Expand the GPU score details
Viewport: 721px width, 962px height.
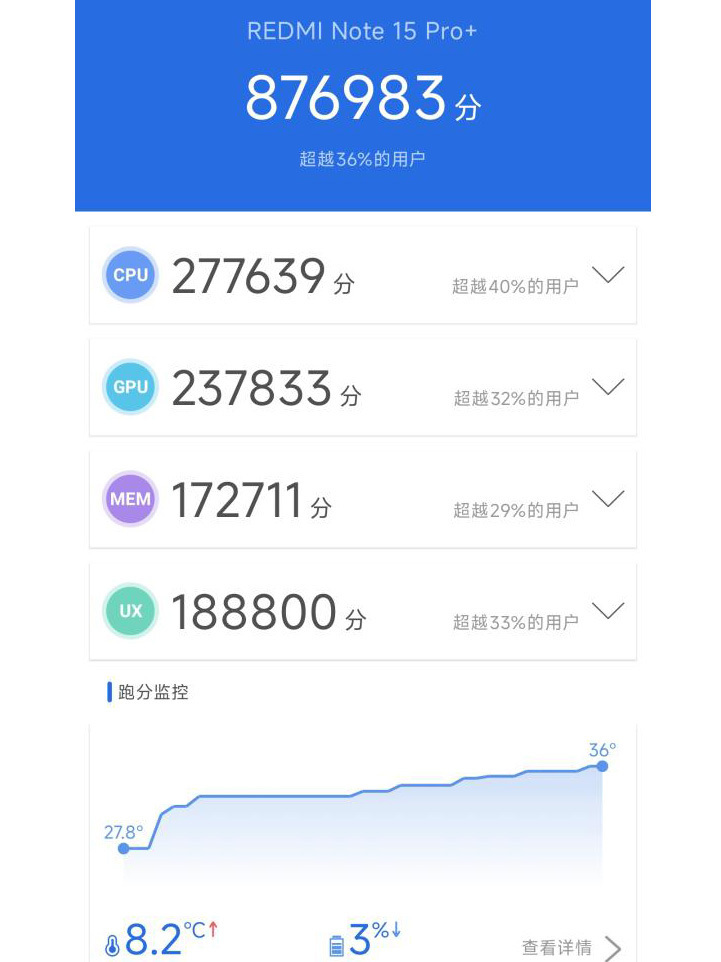pos(608,386)
